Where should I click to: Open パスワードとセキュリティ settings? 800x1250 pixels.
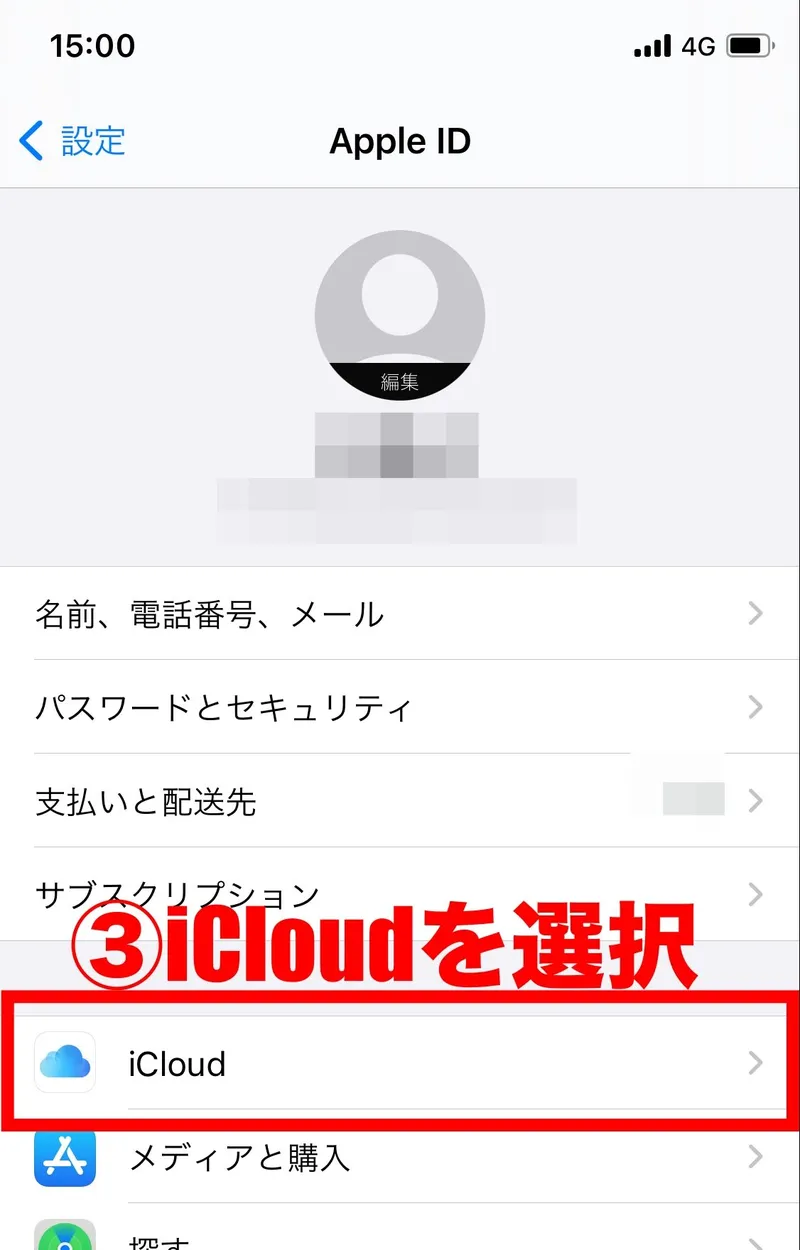pos(400,708)
